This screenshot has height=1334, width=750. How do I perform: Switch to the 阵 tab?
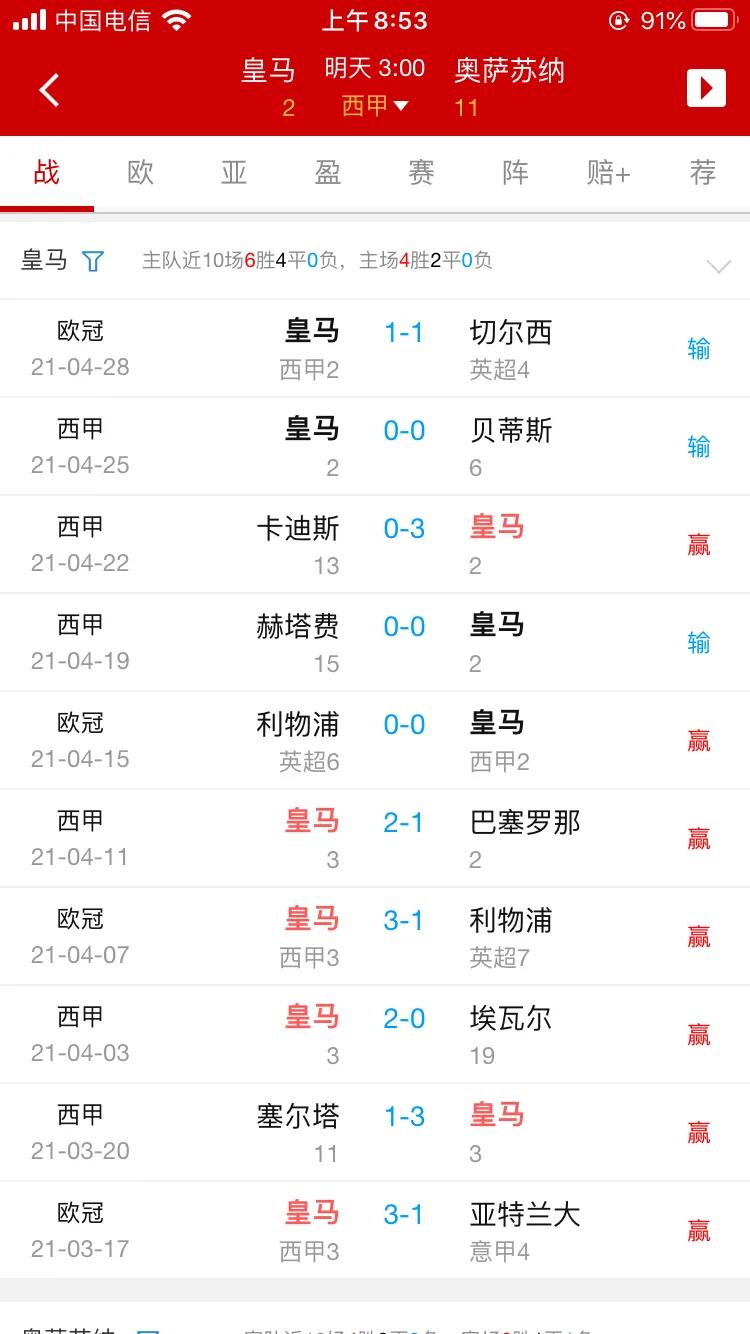coord(513,172)
